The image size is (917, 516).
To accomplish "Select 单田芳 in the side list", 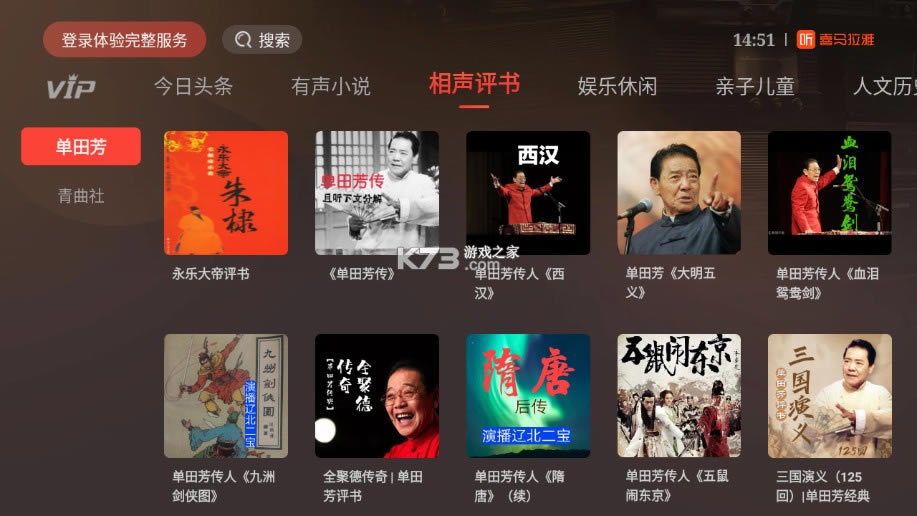I will click(x=81, y=147).
